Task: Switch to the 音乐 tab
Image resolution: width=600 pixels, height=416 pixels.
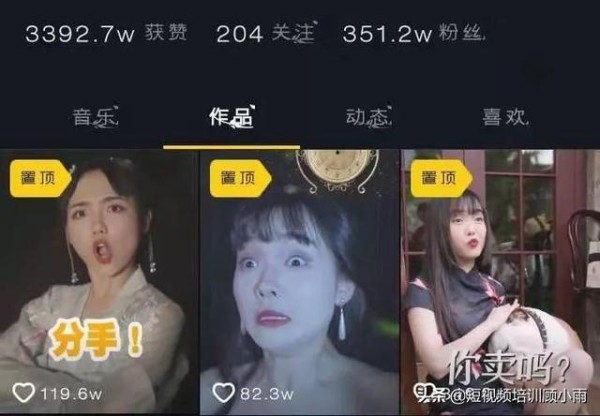Action: click(95, 117)
